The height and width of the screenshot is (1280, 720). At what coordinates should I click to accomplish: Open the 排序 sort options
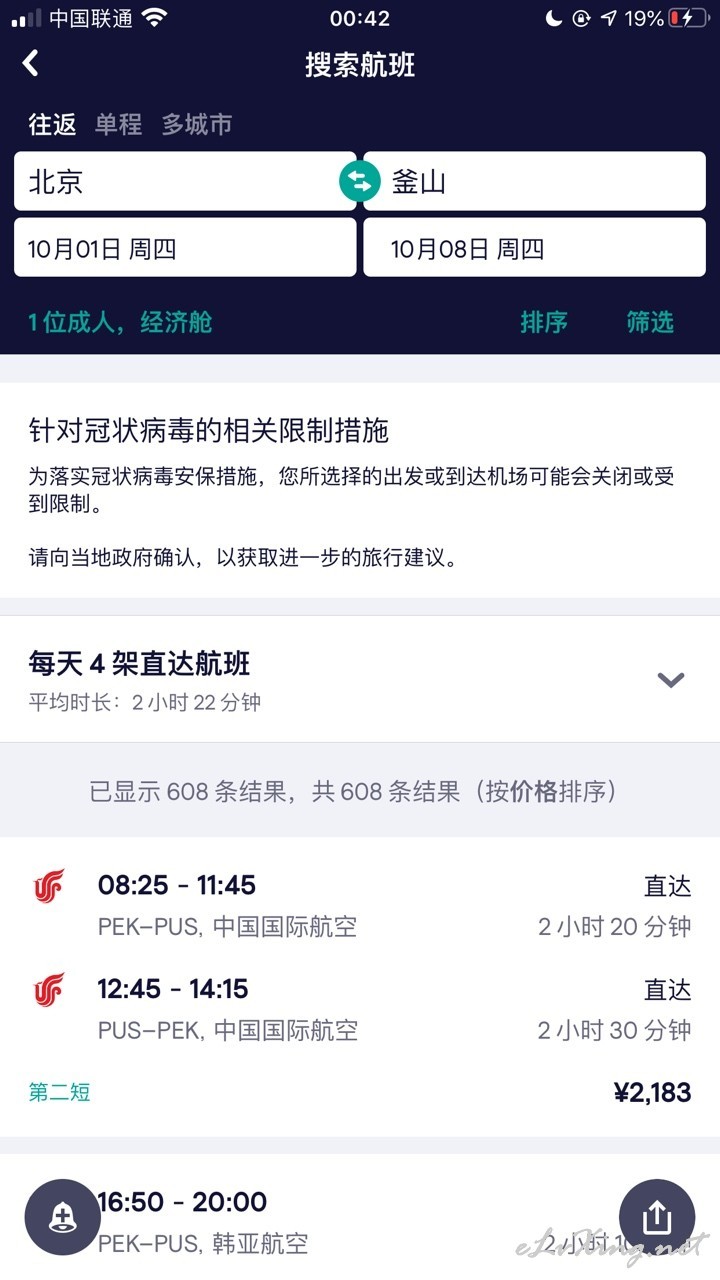point(544,322)
